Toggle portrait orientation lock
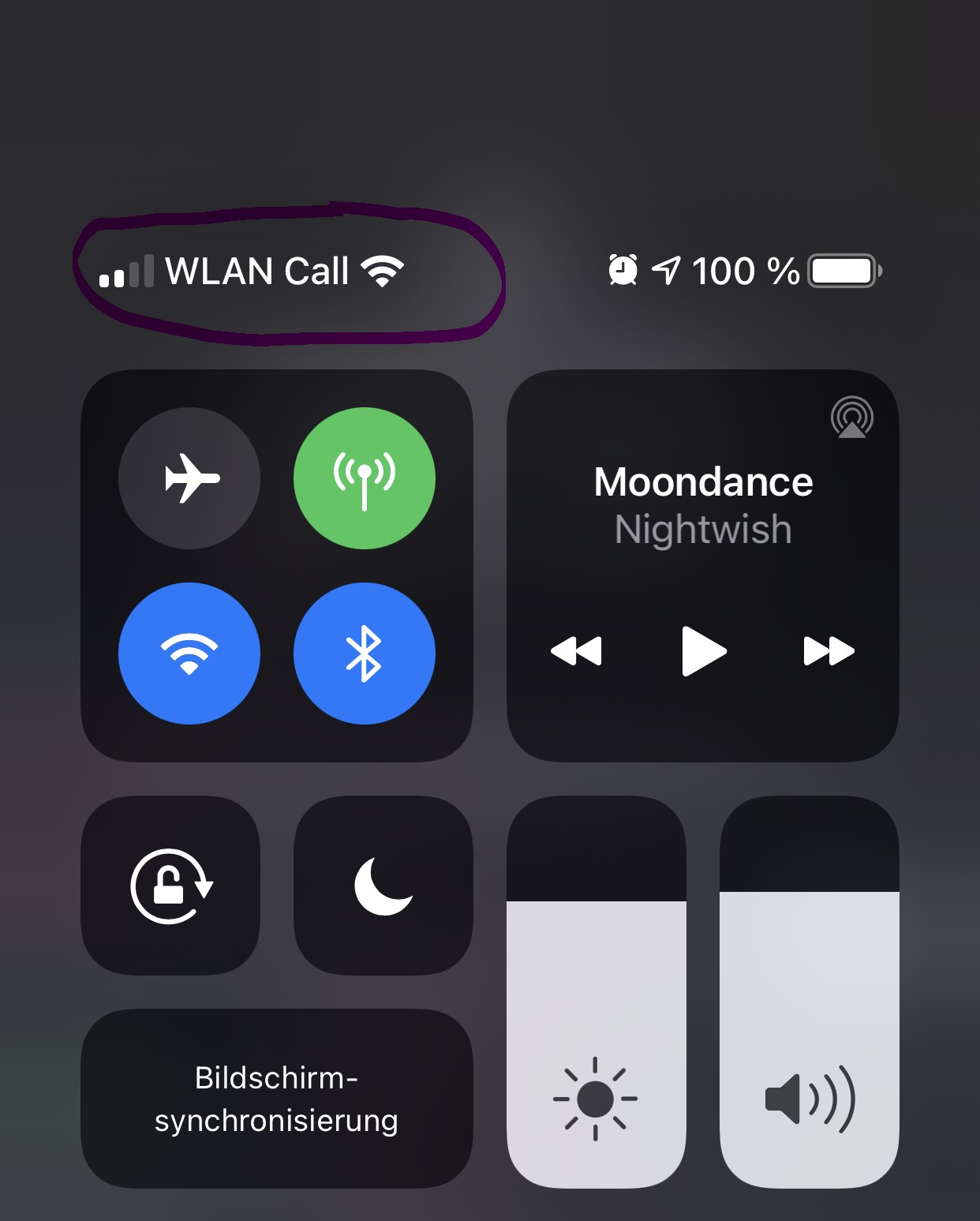 (170, 886)
